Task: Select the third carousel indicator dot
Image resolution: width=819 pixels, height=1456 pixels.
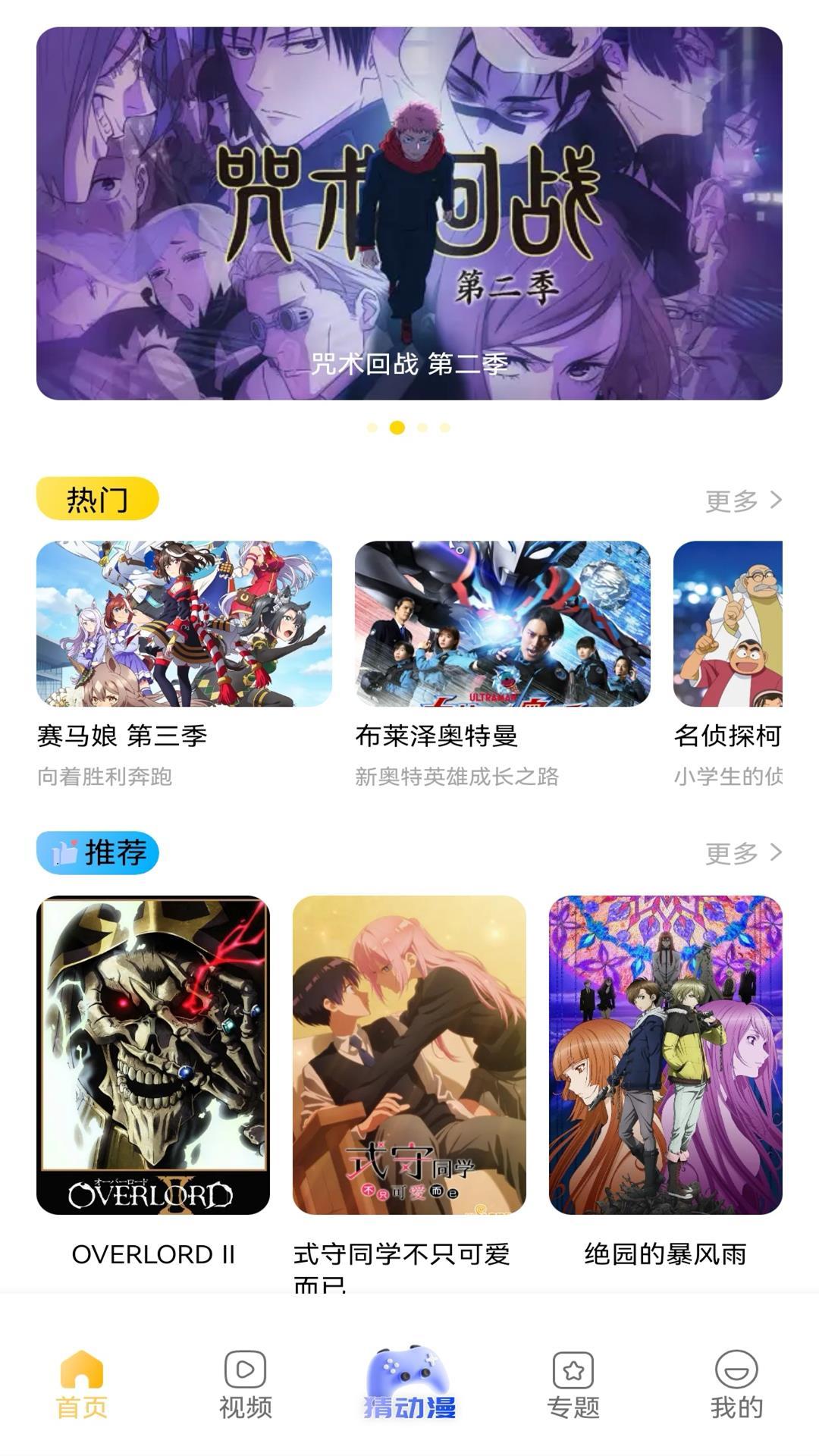Action: [x=422, y=428]
